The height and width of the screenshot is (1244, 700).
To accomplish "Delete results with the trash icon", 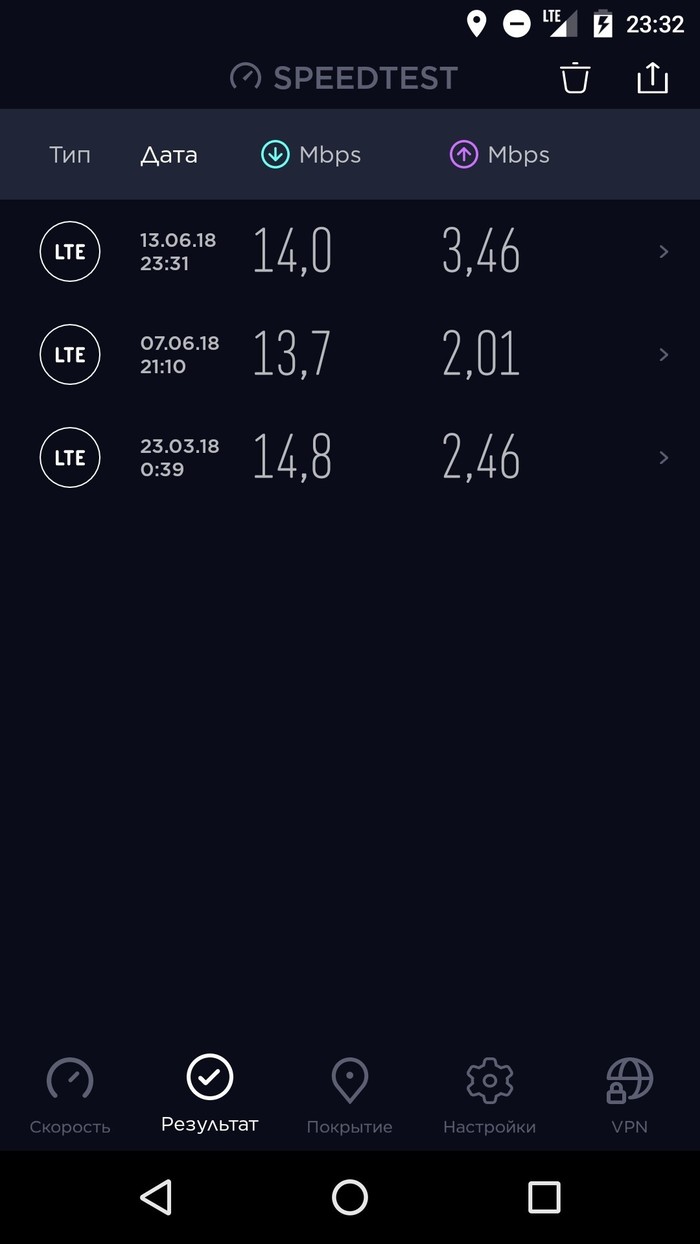I will [575, 78].
